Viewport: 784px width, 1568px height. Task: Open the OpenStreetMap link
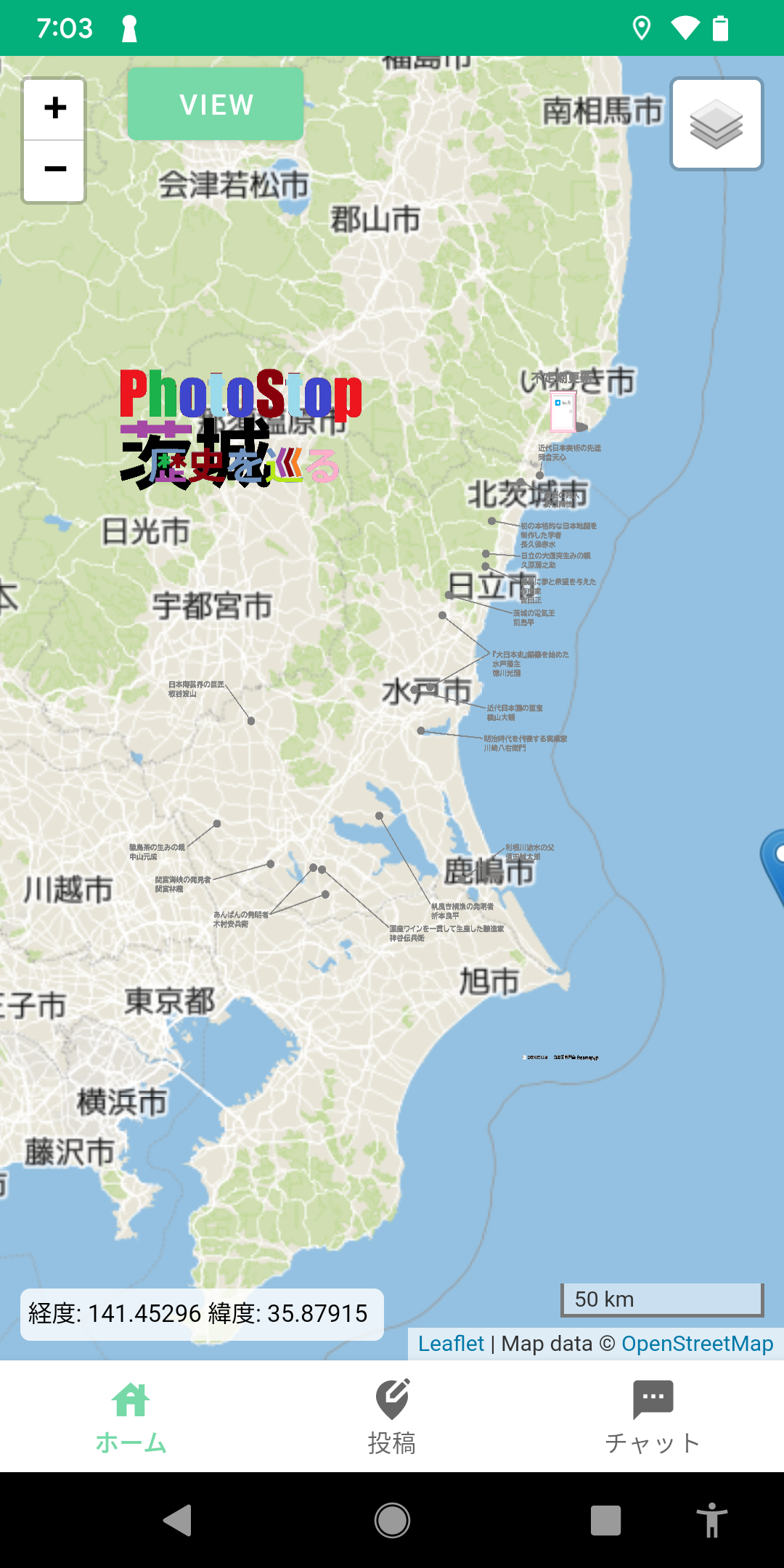click(x=697, y=1344)
